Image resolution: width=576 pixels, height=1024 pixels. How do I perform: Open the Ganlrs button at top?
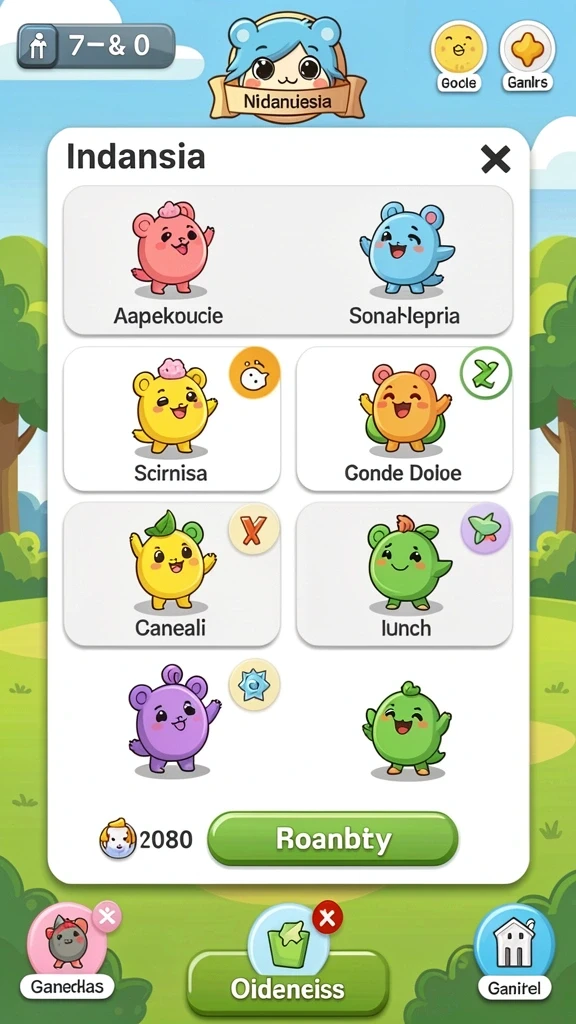[528, 55]
